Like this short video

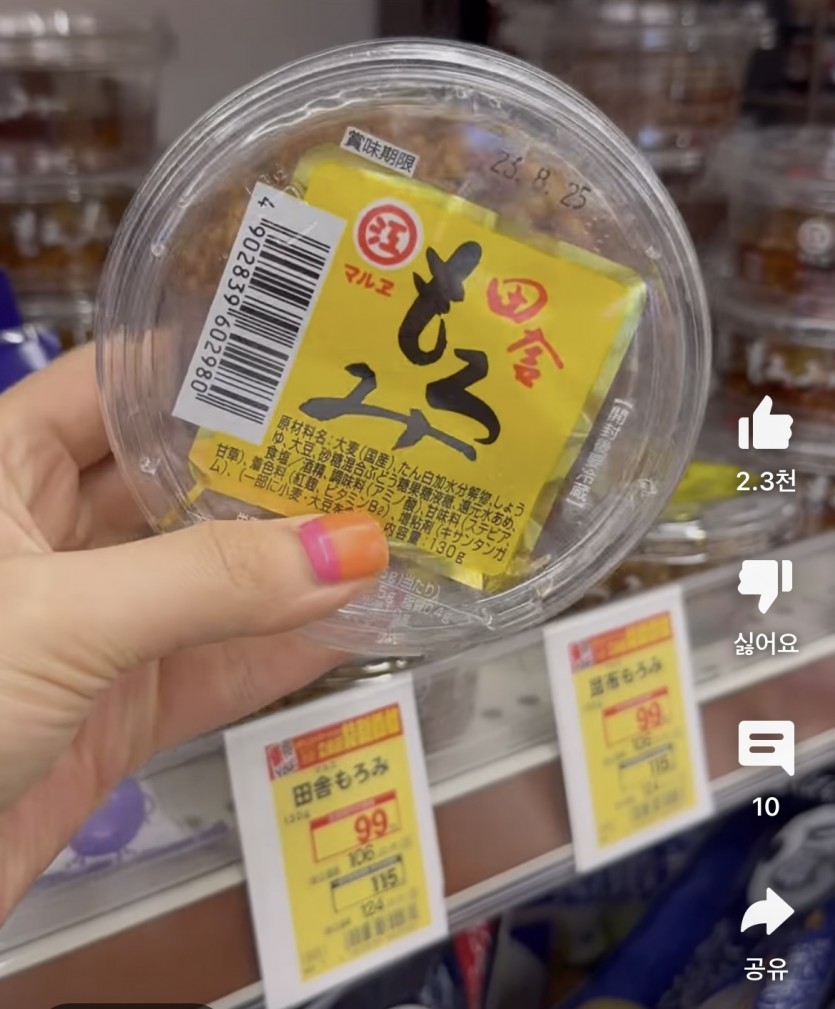point(765,424)
